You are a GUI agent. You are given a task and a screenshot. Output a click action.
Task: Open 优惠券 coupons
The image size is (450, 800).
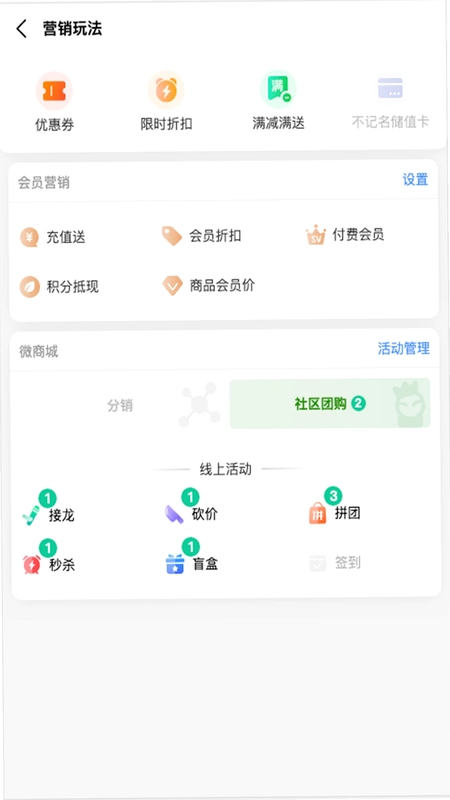[54, 102]
